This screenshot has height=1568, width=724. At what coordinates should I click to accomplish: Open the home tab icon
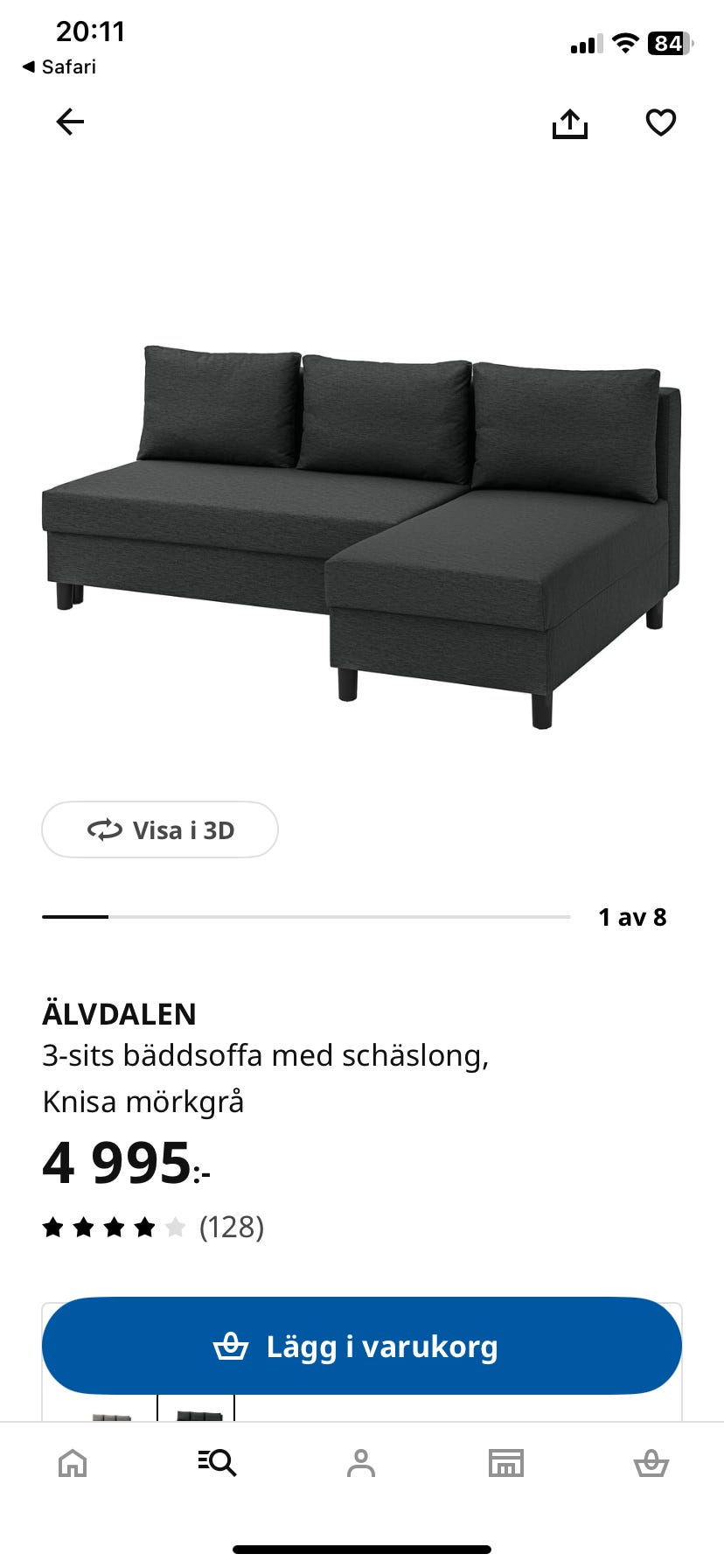pyautogui.click(x=73, y=1461)
